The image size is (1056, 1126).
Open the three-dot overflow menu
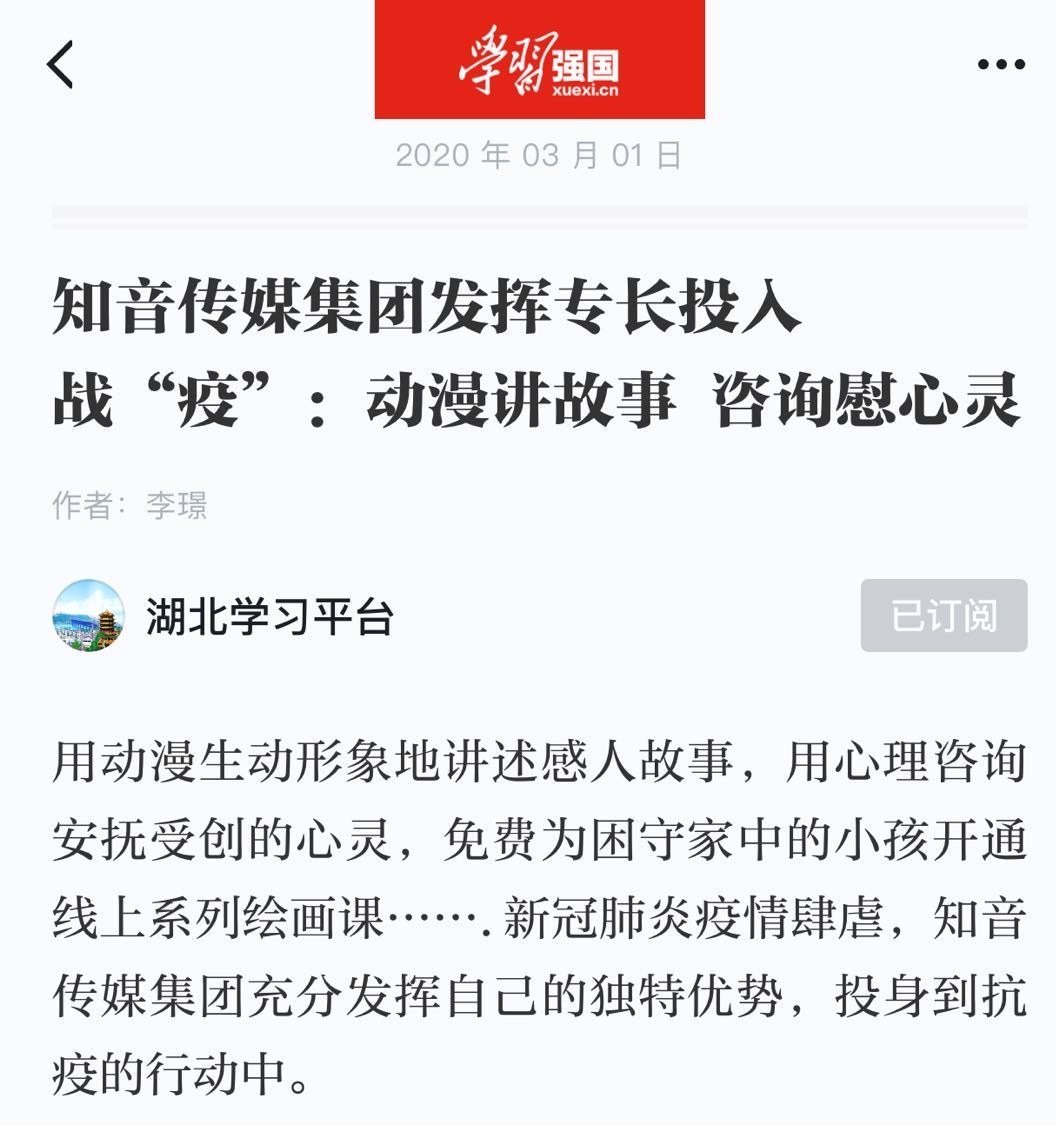(1000, 65)
